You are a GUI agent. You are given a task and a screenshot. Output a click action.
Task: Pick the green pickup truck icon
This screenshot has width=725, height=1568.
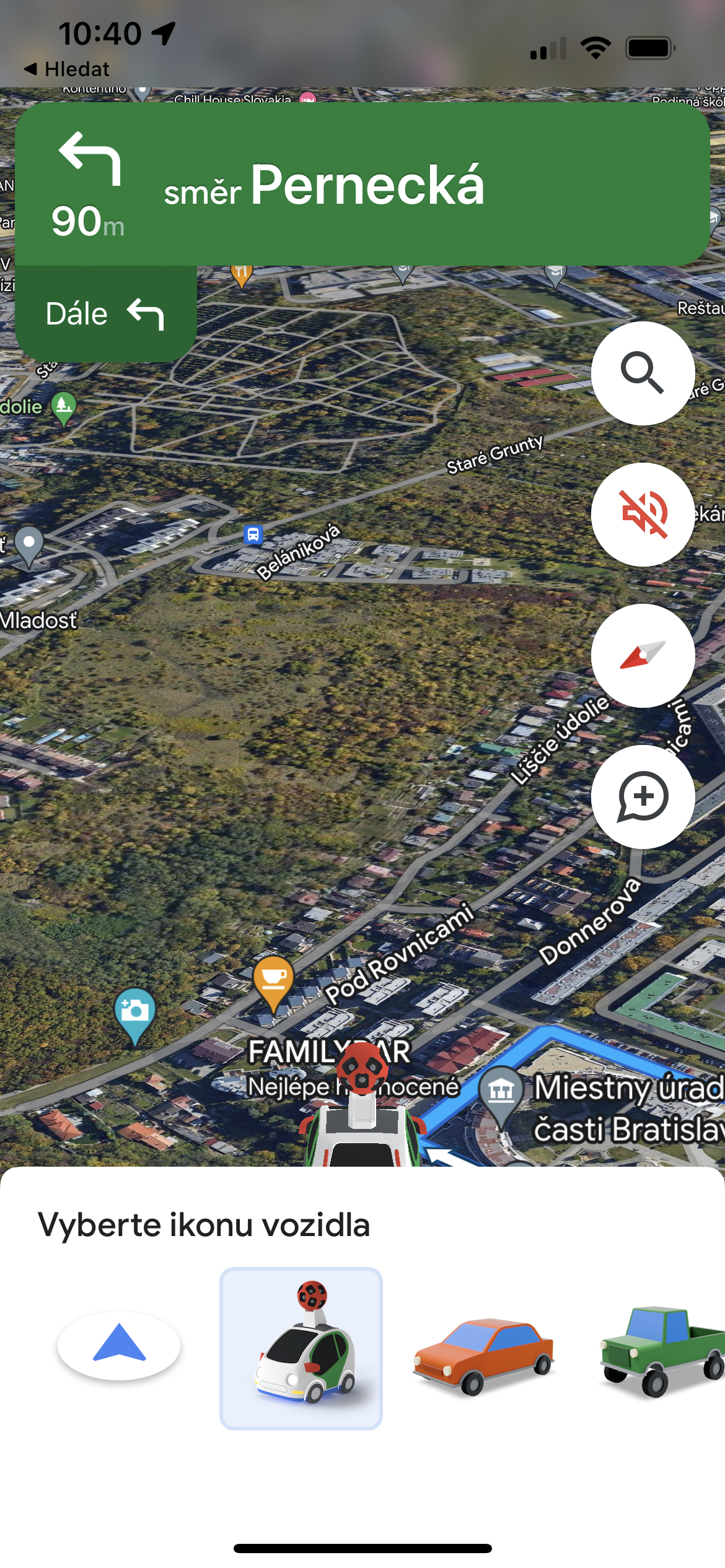(x=661, y=1350)
